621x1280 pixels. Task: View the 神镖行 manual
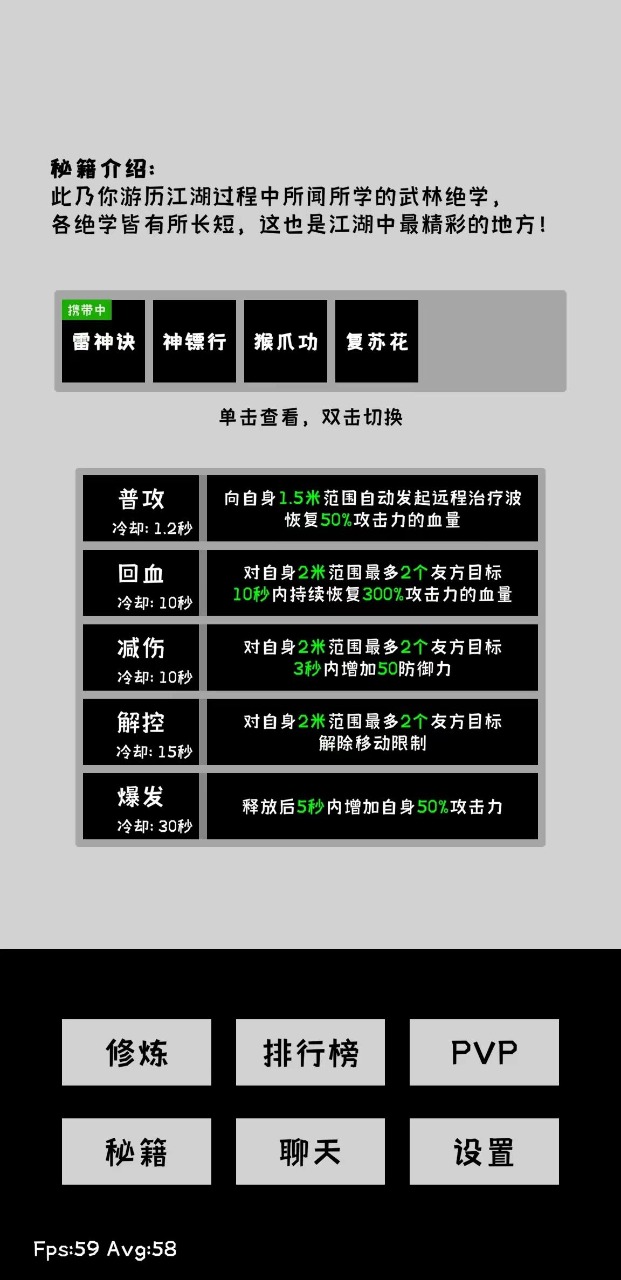tap(194, 341)
